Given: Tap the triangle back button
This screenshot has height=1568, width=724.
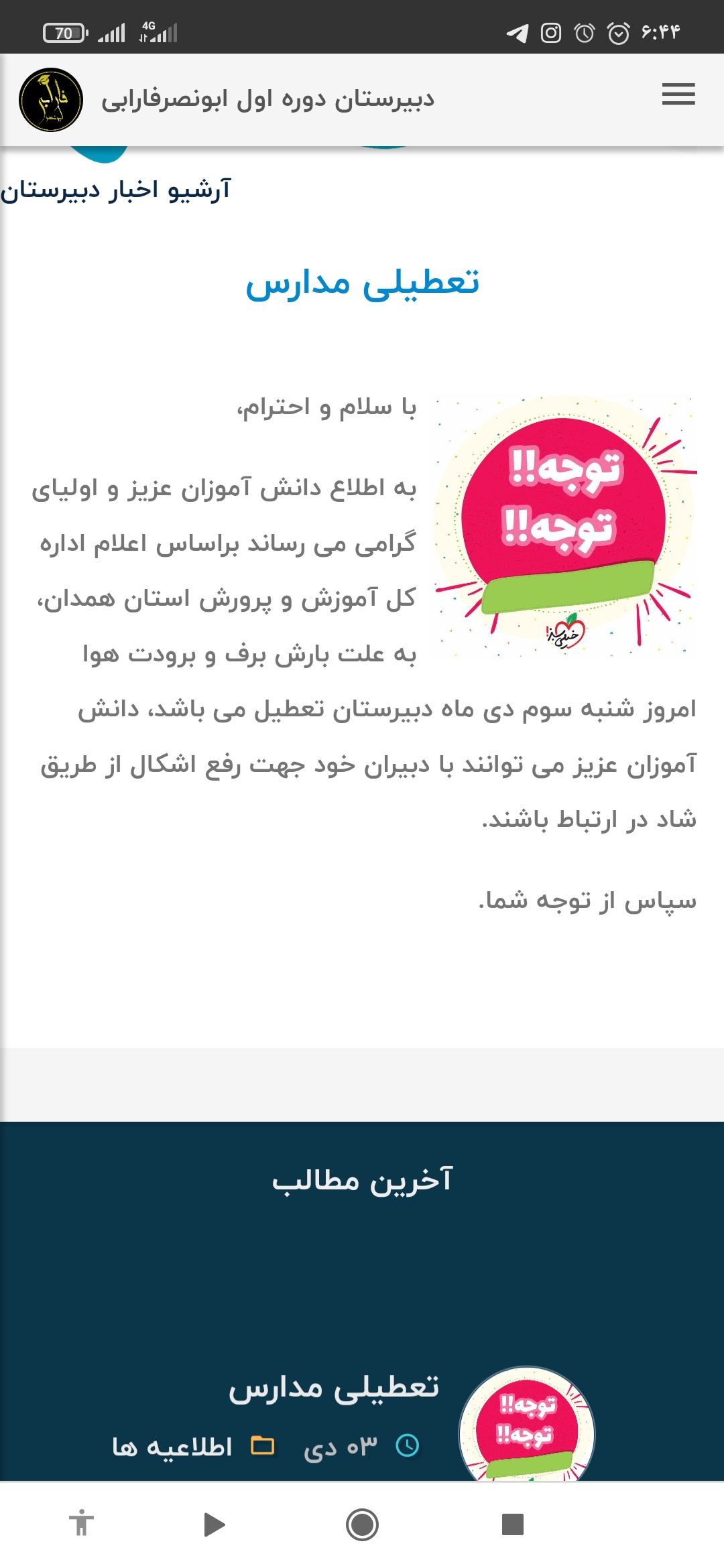Looking at the screenshot, I should [x=213, y=1525].
